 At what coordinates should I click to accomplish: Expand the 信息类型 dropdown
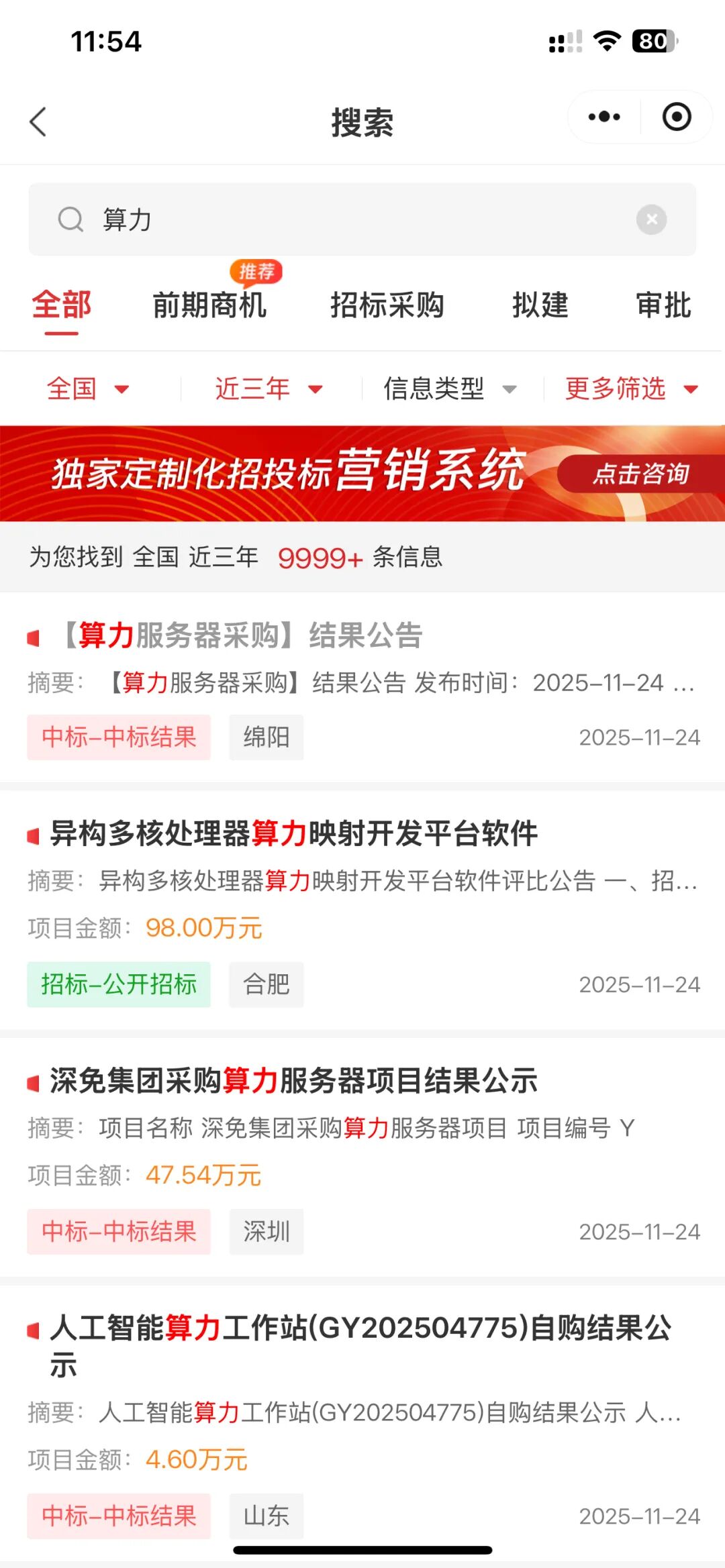click(450, 388)
